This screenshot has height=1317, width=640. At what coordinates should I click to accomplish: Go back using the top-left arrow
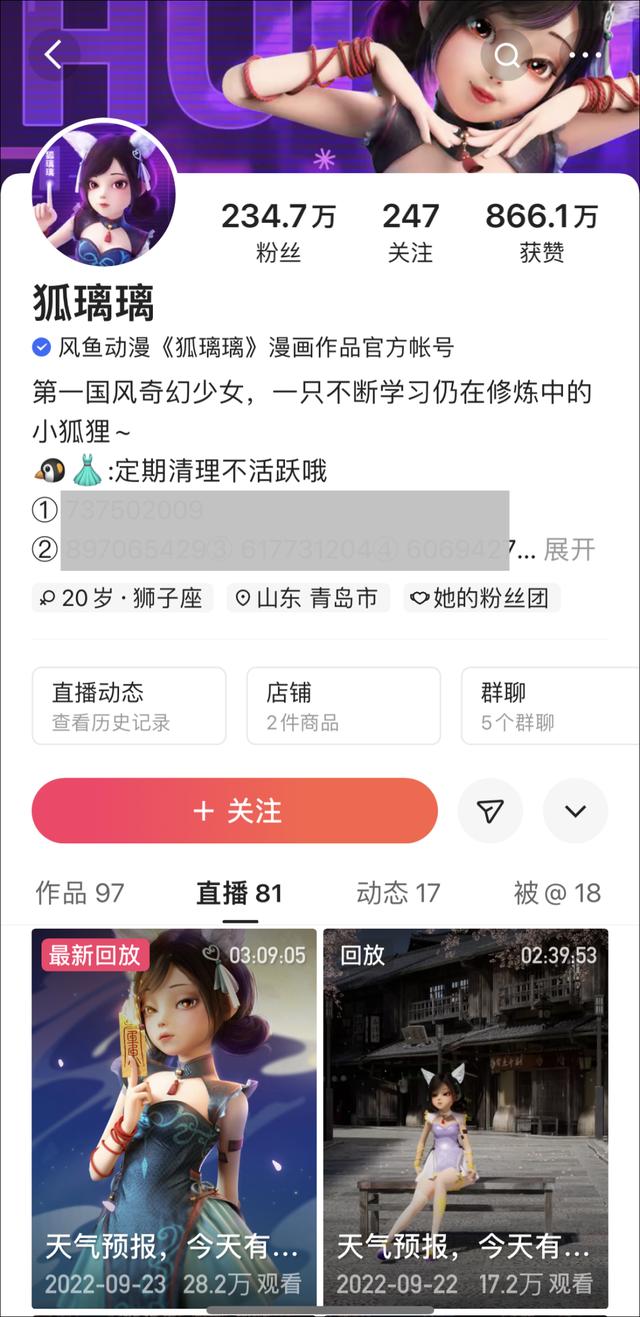pyautogui.click(x=53, y=55)
